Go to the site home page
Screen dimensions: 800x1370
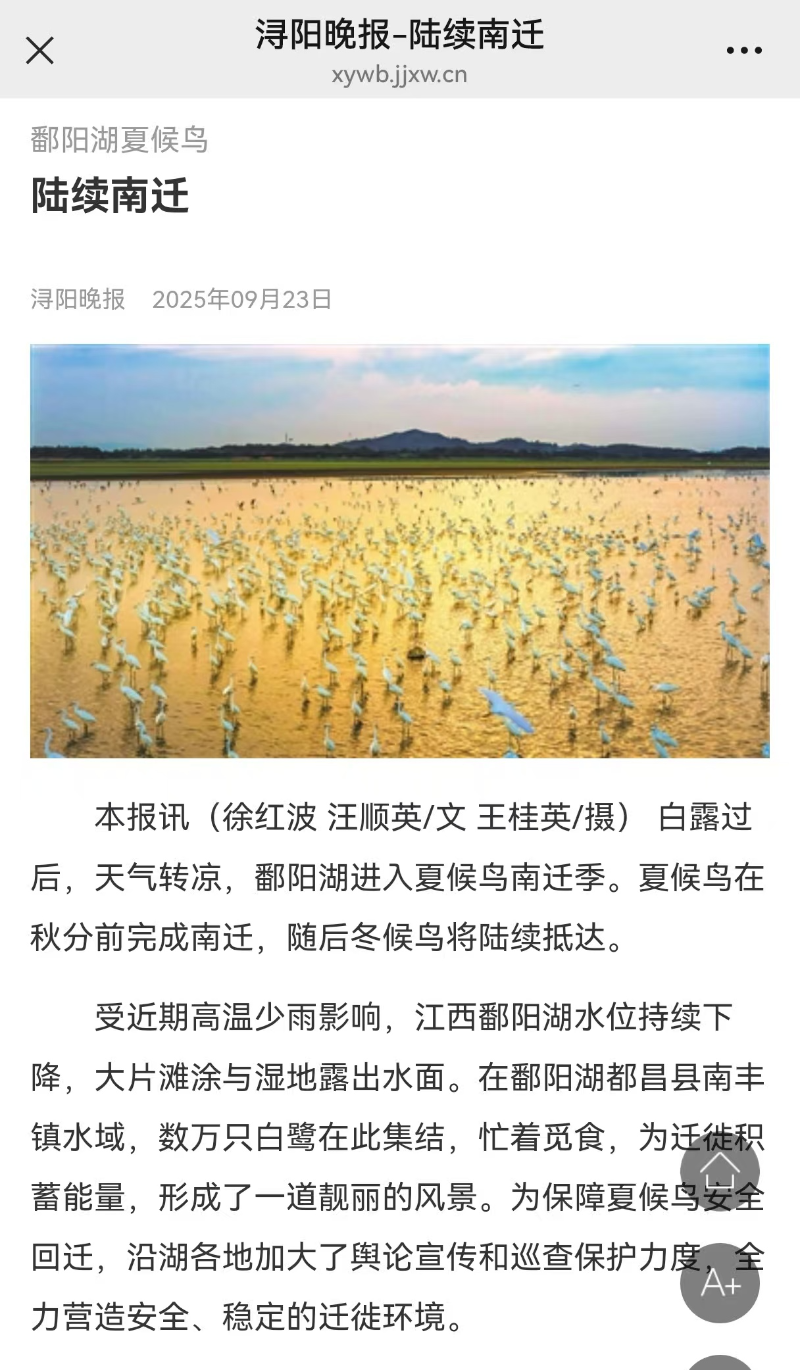coord(719,1171)
